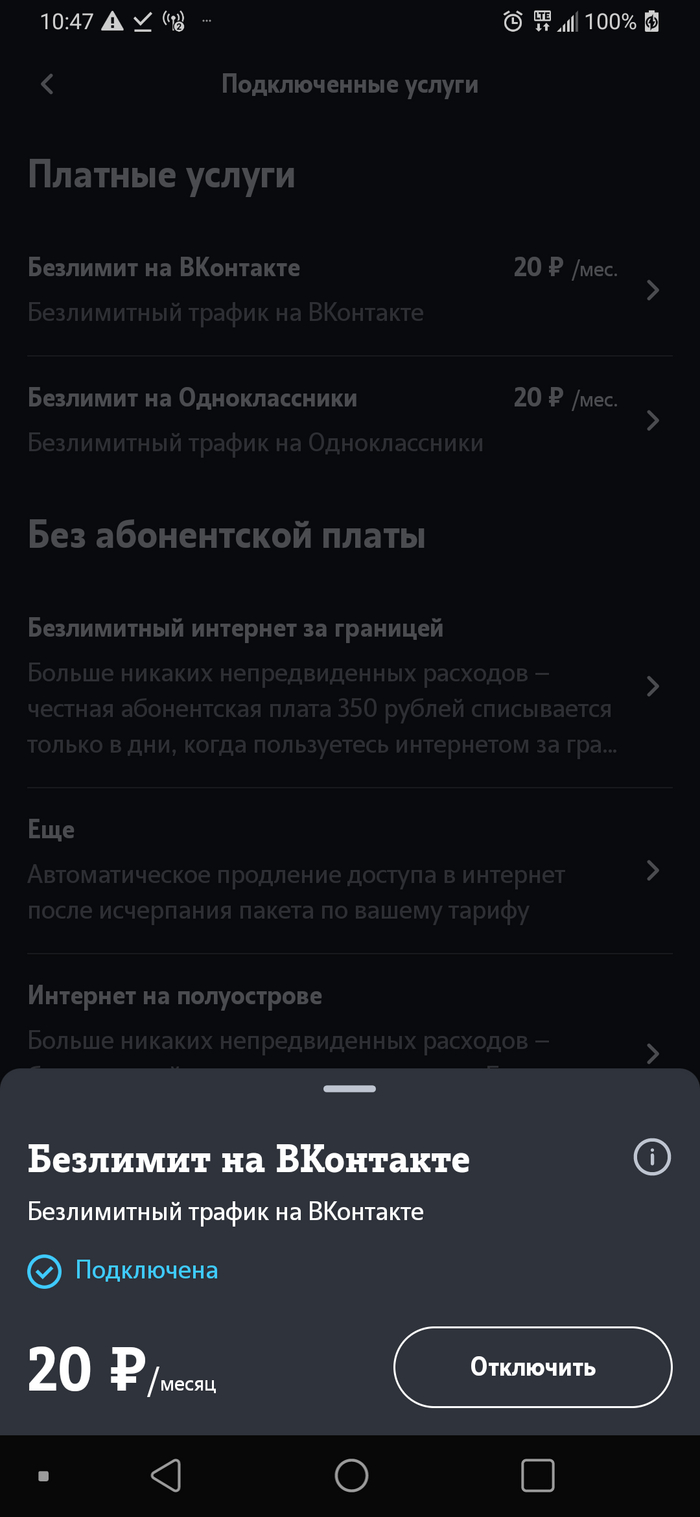Tap the bottom sheet drag handle
700x1517 pixels.
350,1088
